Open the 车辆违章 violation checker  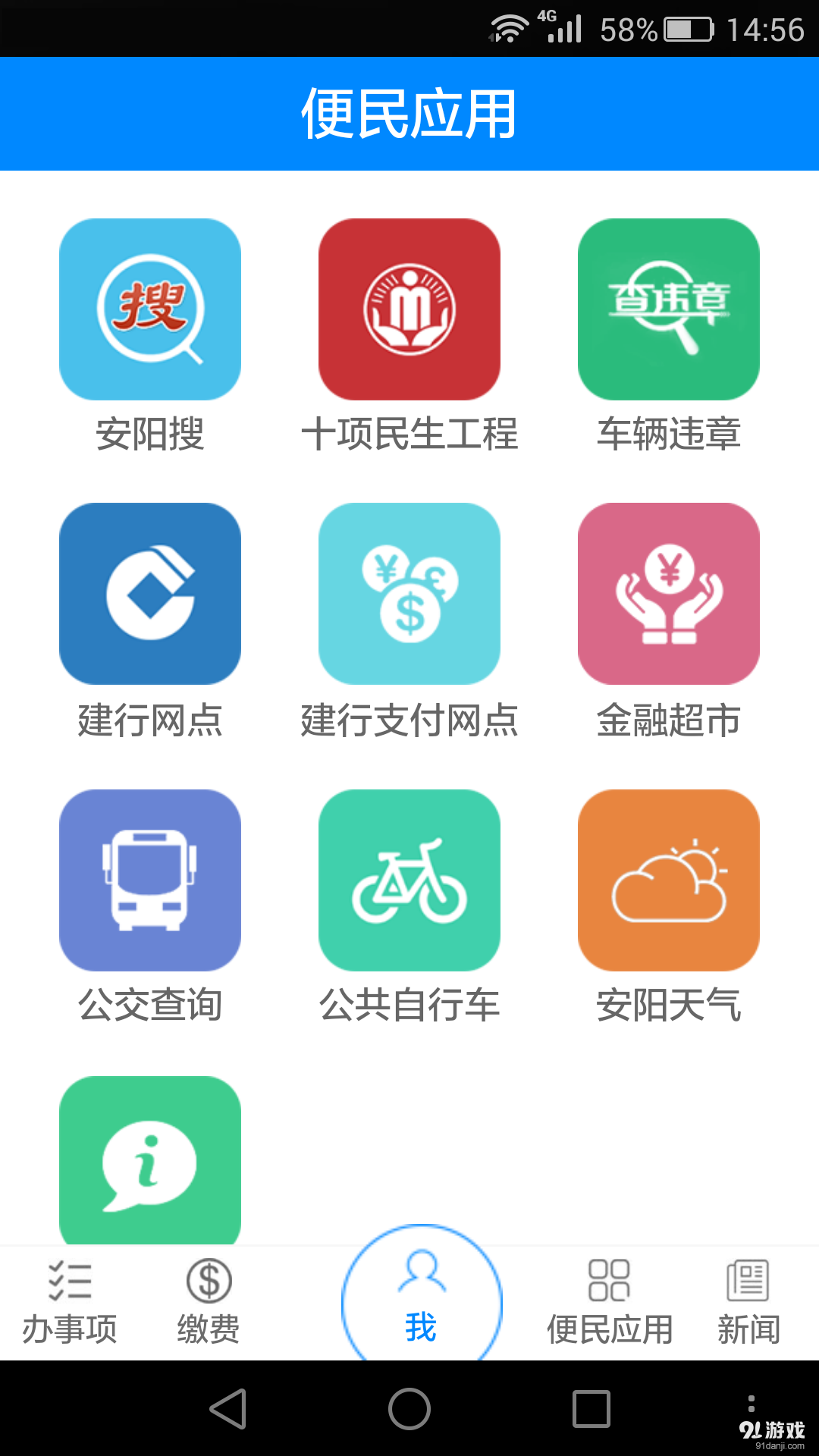click(668, 309)
